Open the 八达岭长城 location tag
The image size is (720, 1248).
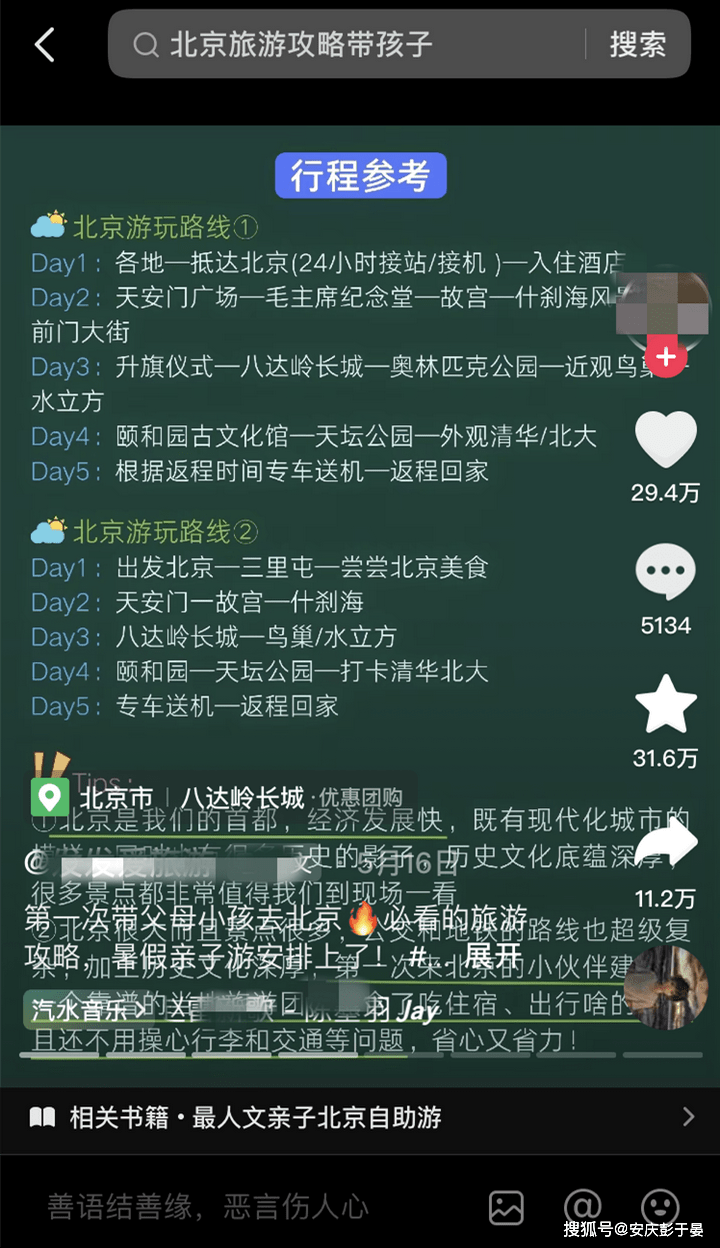pos(242,798)
